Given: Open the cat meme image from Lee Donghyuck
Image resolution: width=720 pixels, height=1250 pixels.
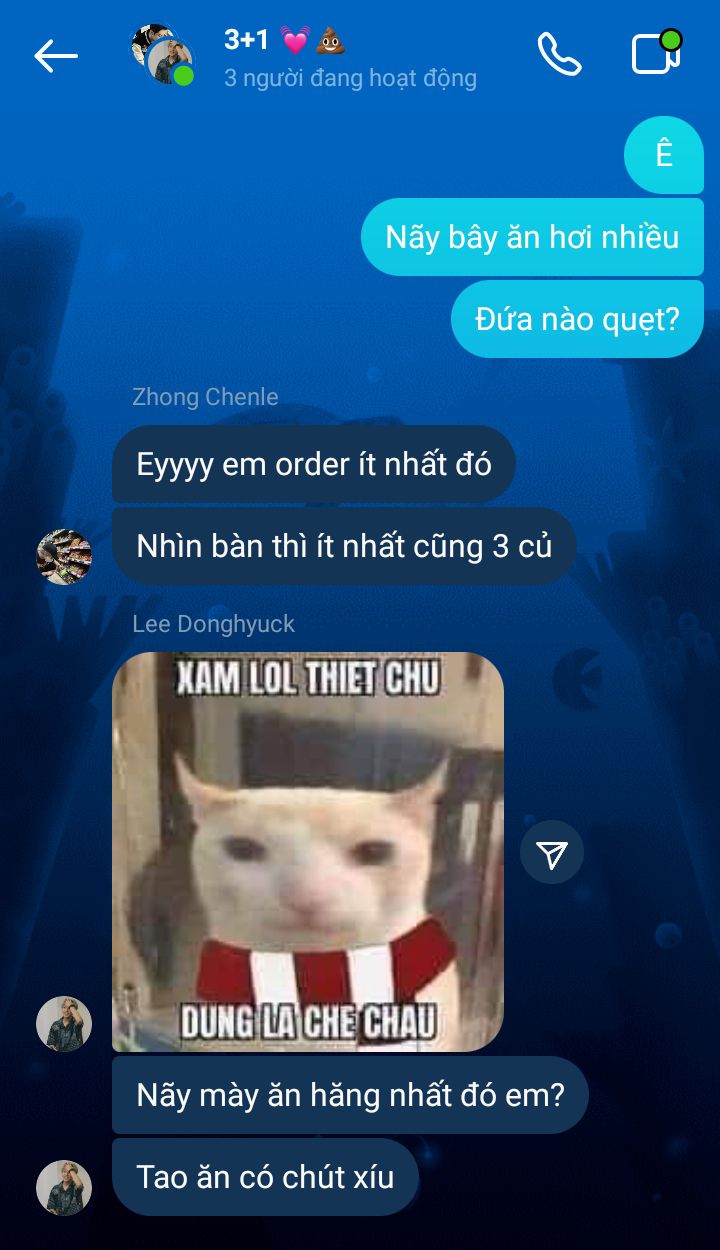Looking at the screenshot, I should (308, 852).
